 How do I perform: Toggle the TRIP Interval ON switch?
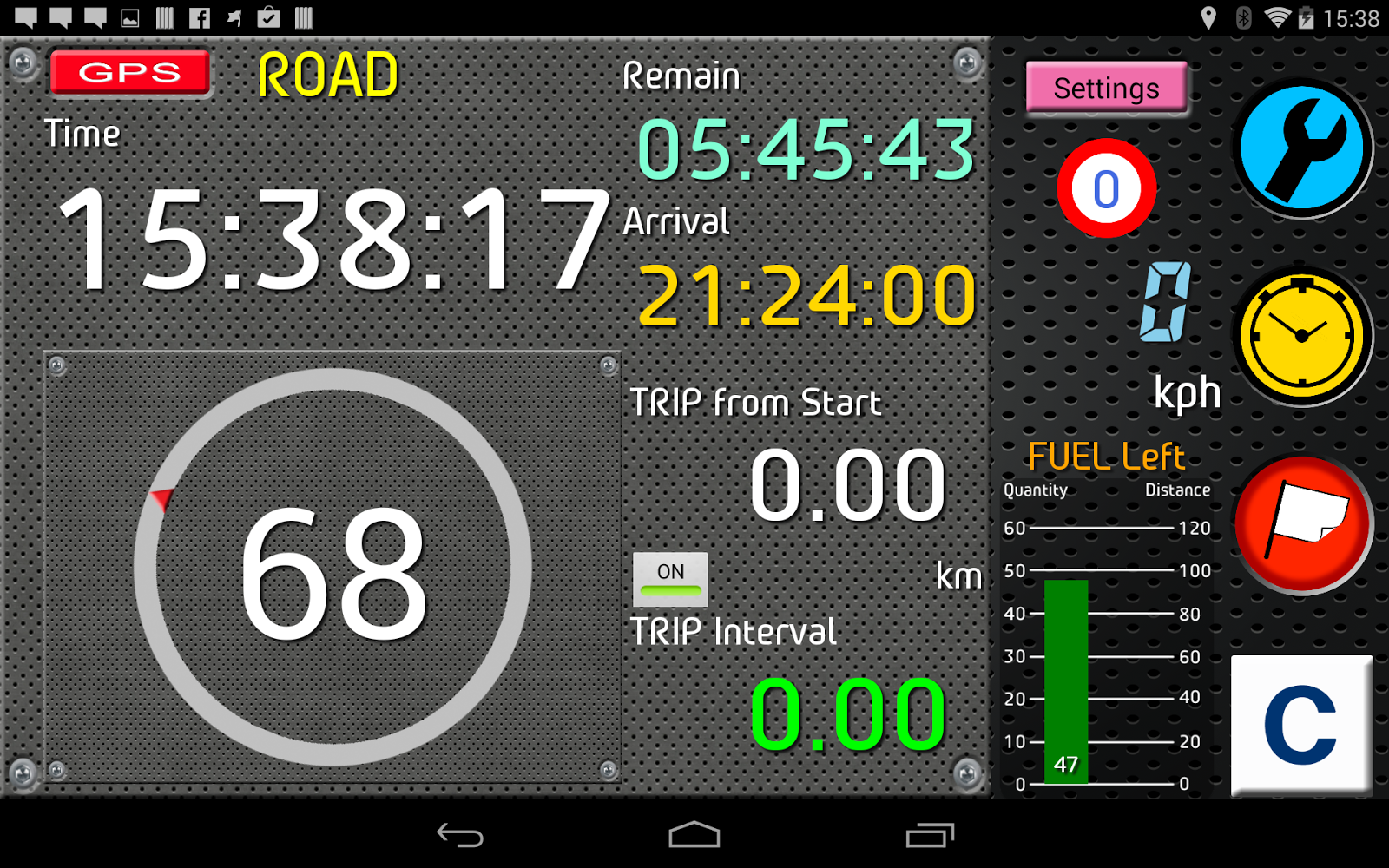[670, 578]
